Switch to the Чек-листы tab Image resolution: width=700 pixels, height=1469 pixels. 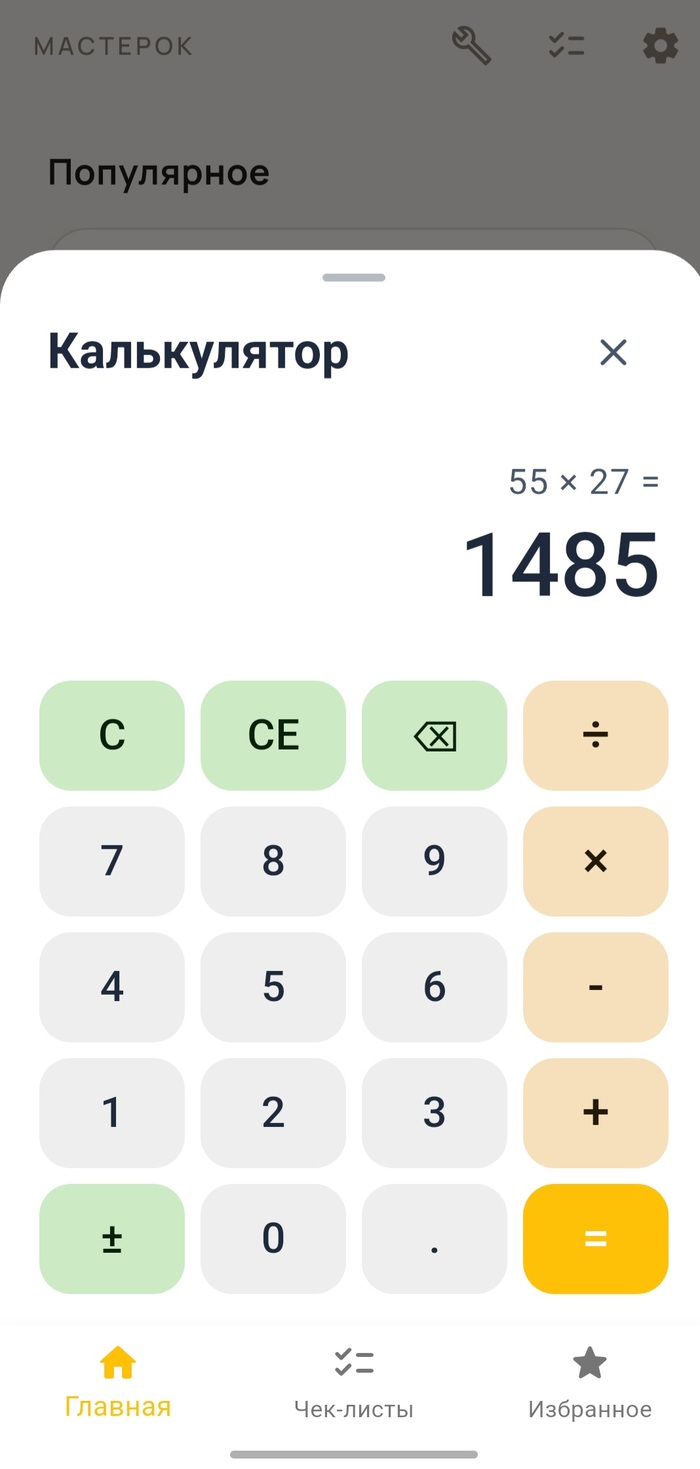tap(353, 1383)
